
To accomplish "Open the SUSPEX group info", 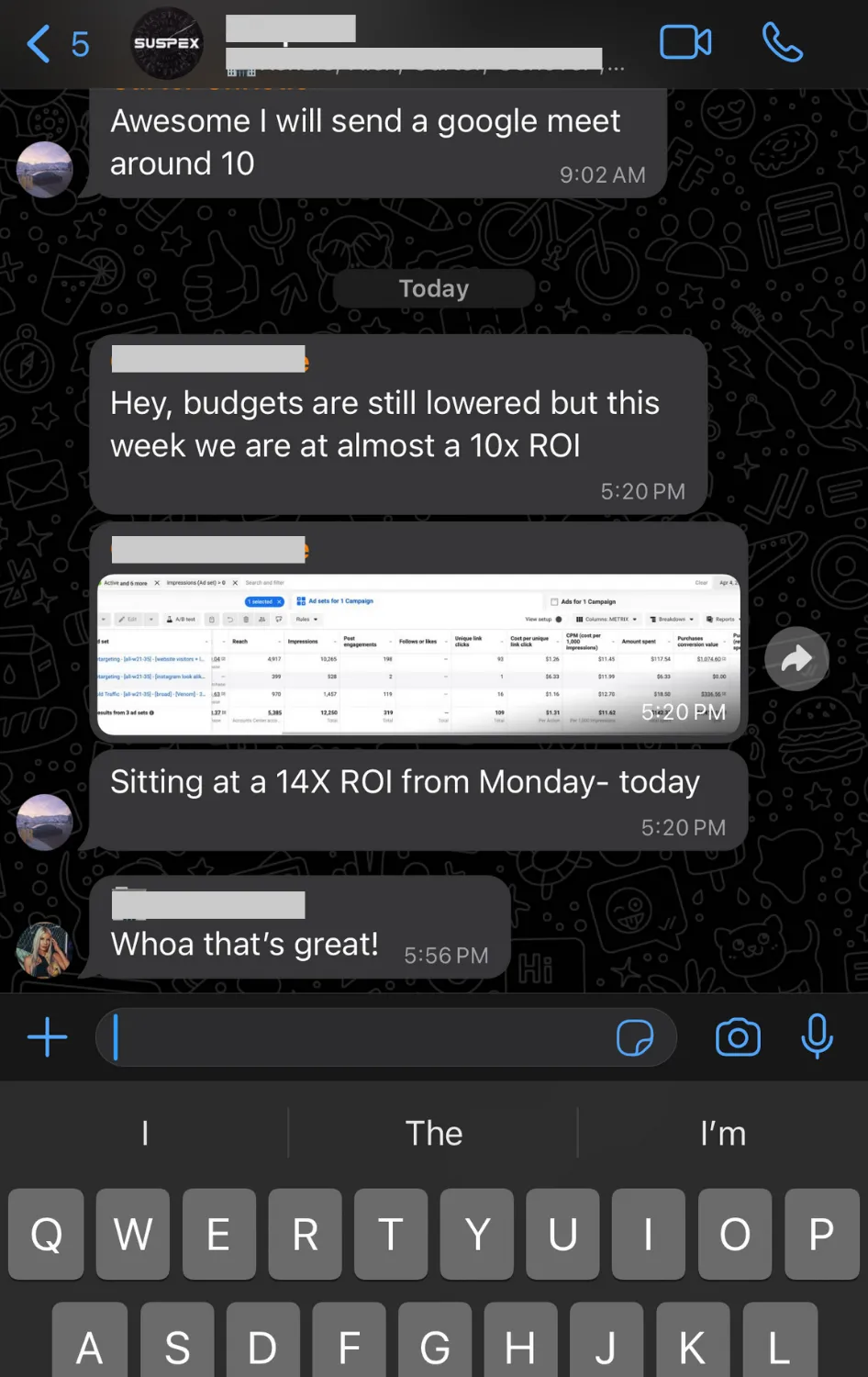I will point(167,43).
